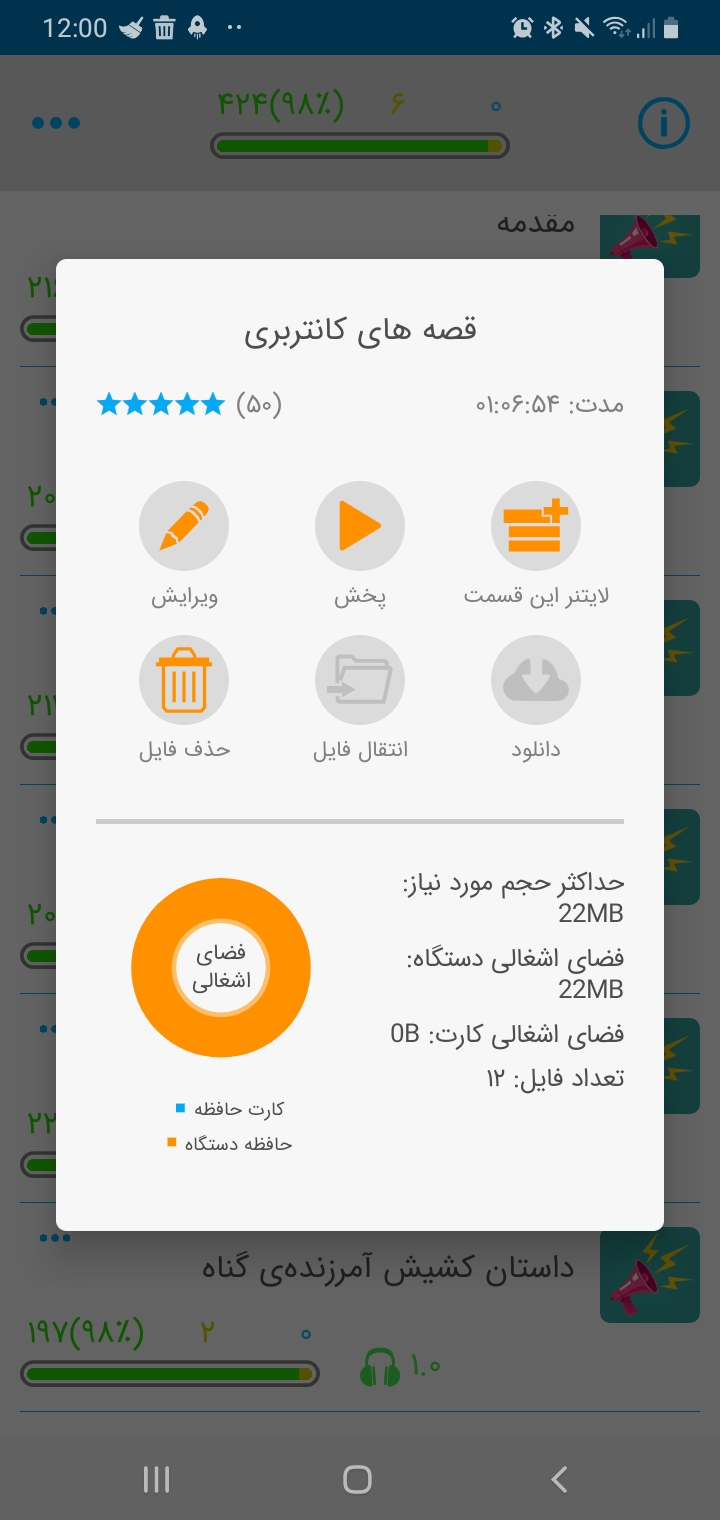Viewport: 720px width, 1520px height.
Task: Rate using the five blue stars
Action: pos(161,405)
